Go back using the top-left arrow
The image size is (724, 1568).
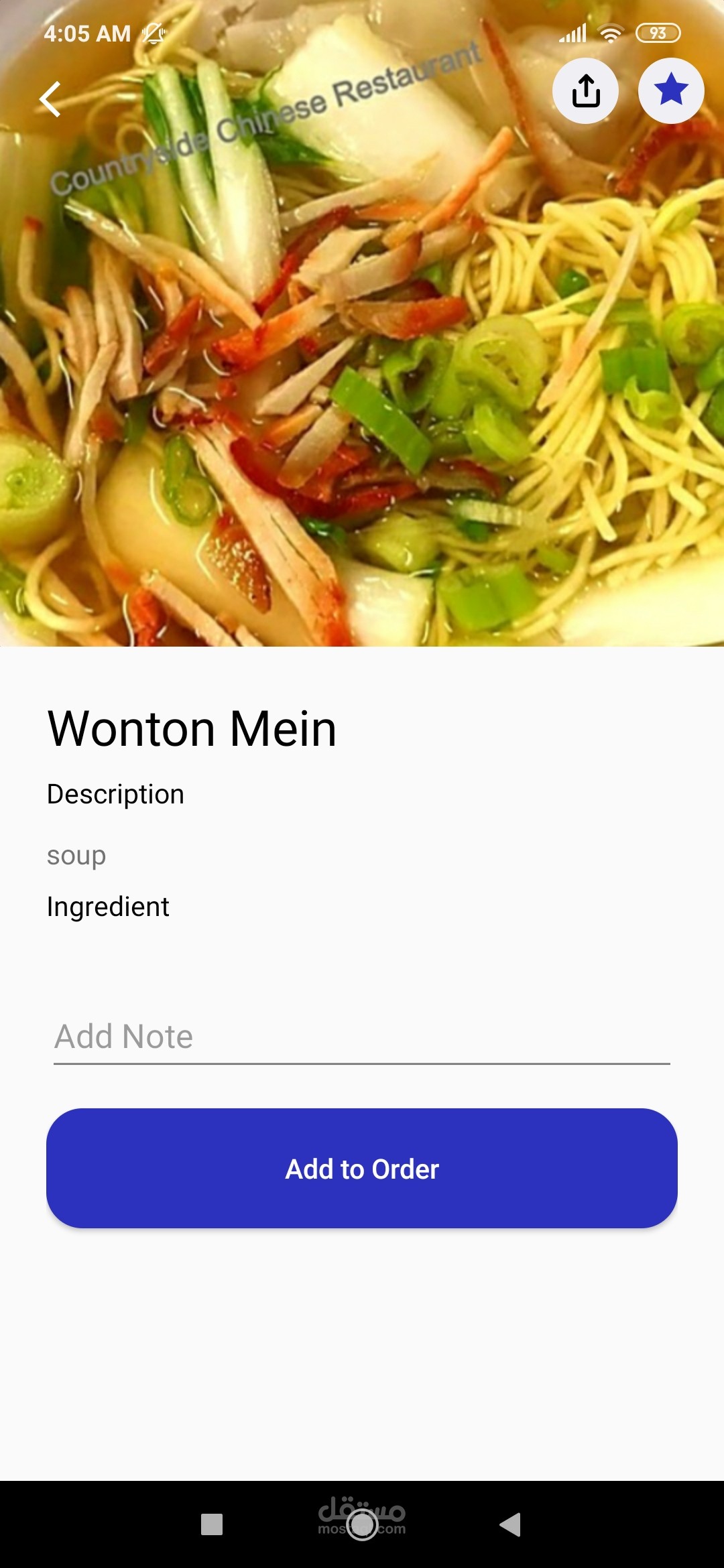51,99
